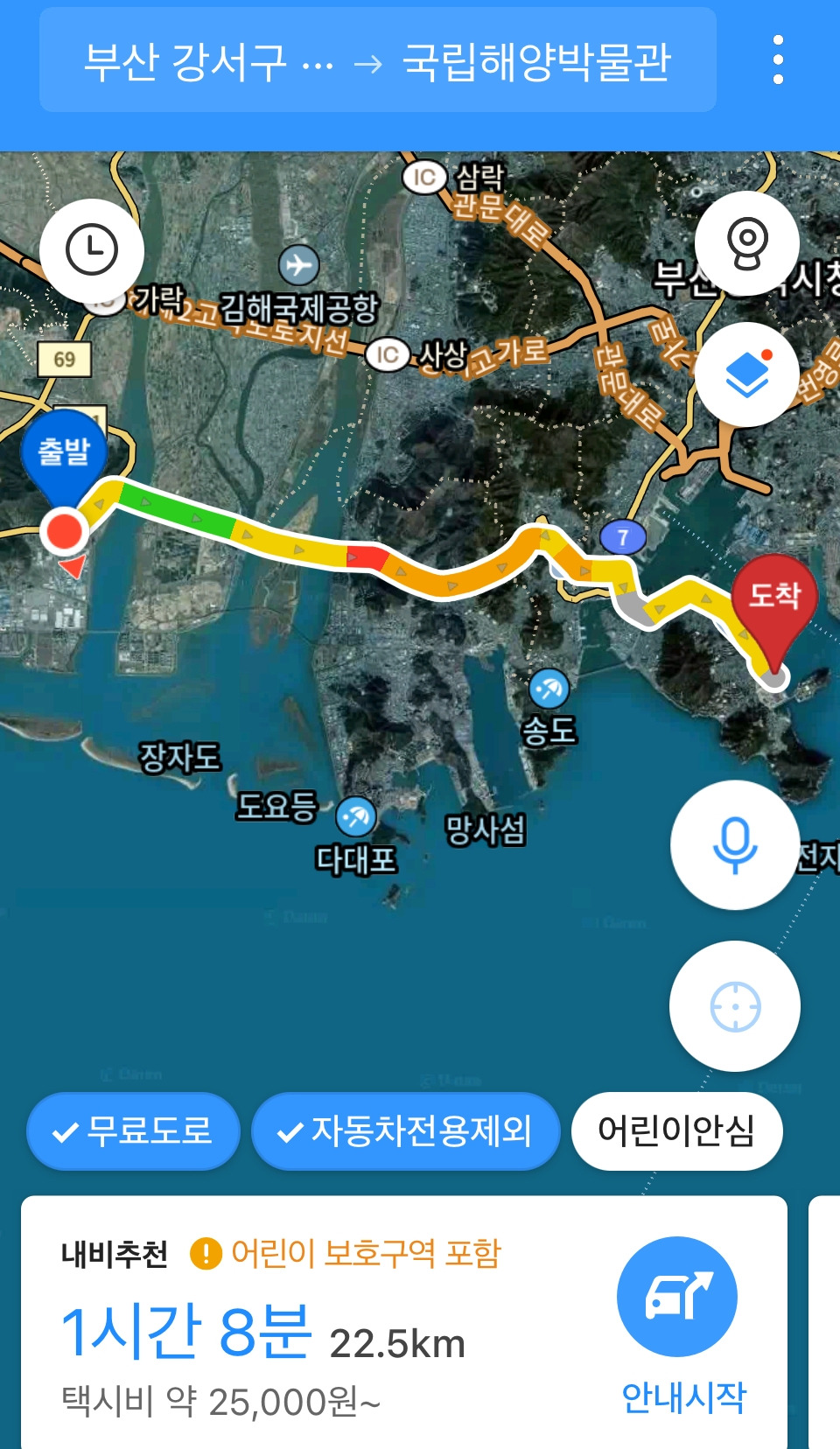Open the route origin and destination field

(377, 60)
